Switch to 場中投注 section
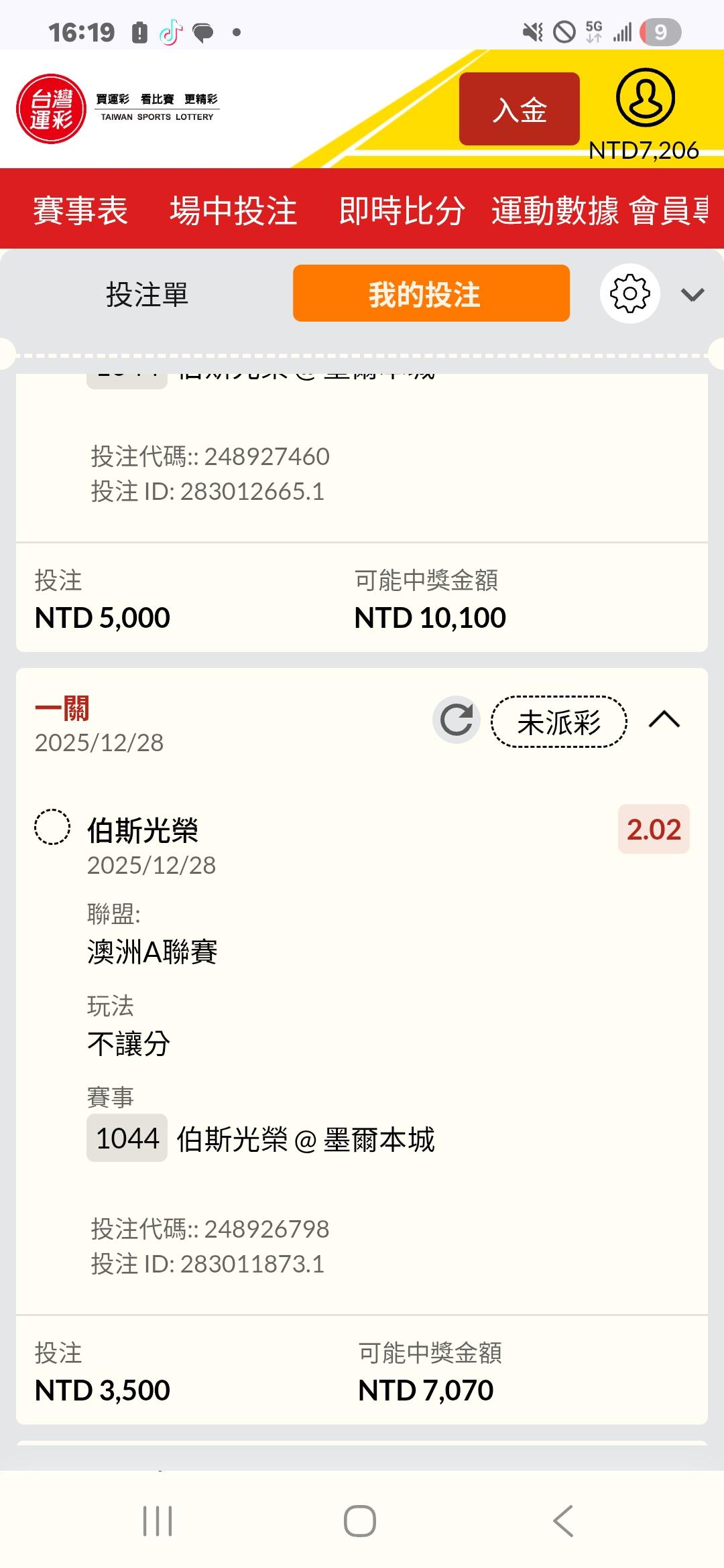The image size is (724, 1568). click(x=233, y=210)
